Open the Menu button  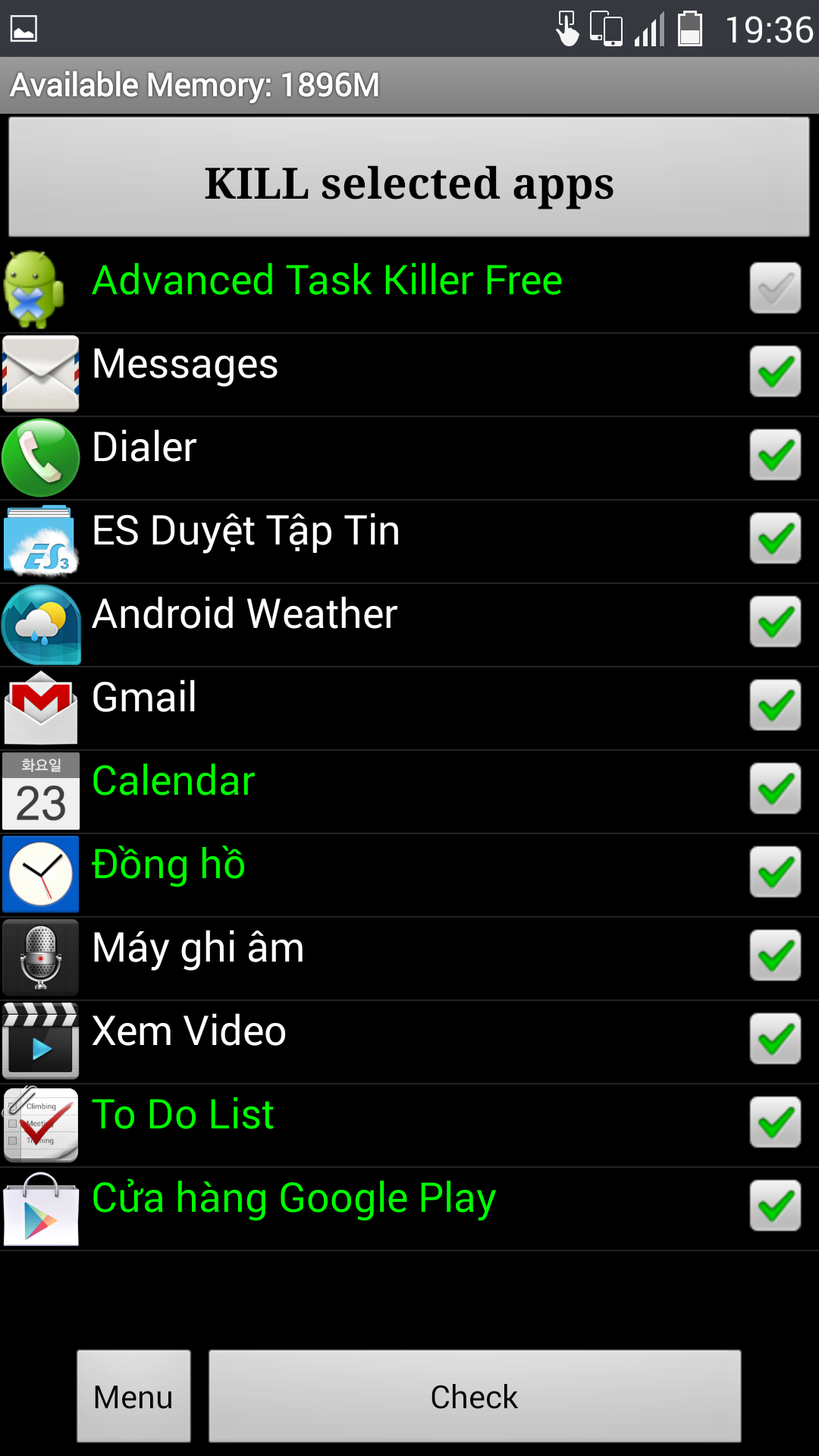click(x=133, y=1395)
